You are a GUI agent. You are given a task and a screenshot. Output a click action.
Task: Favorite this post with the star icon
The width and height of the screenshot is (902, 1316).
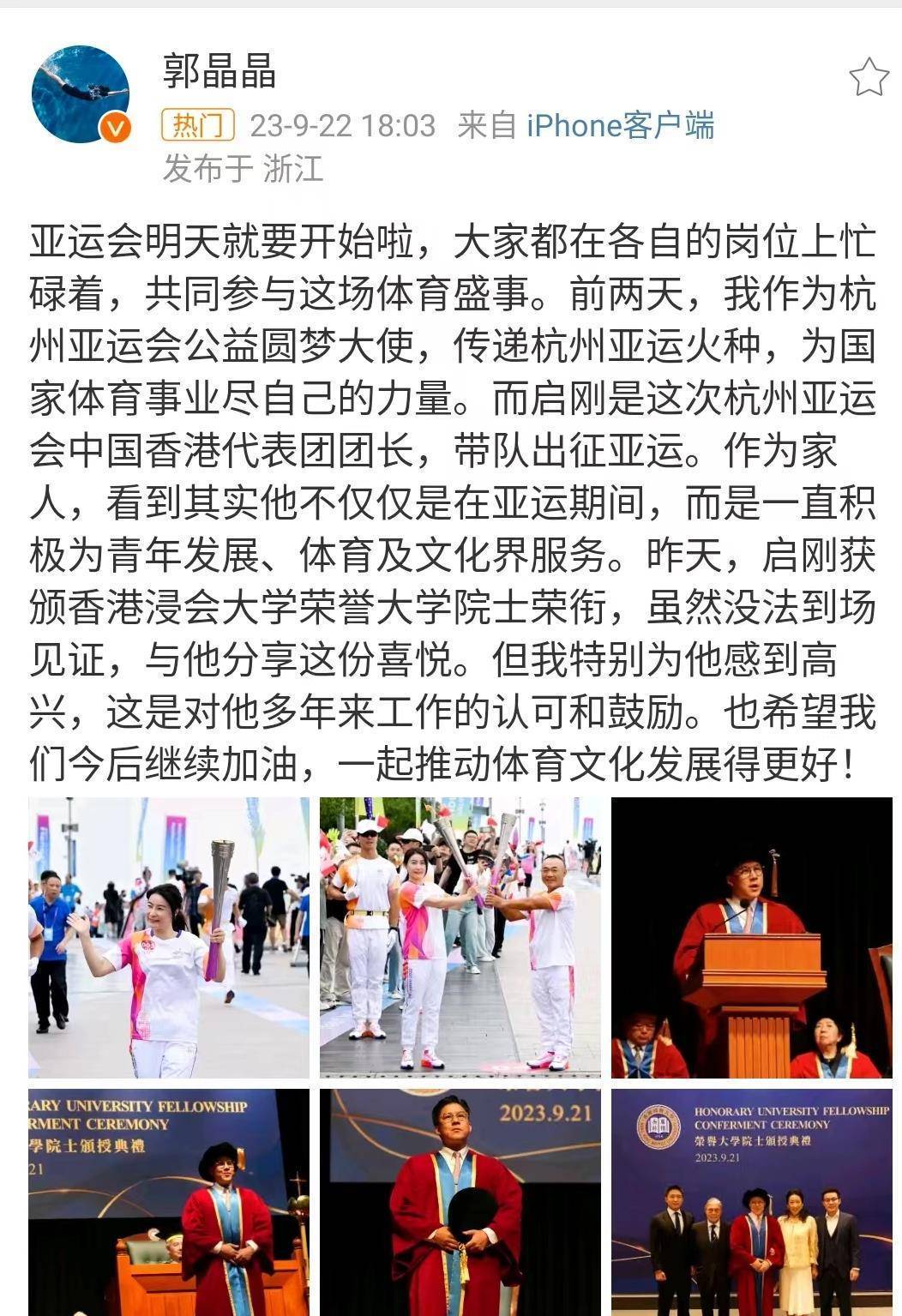coord(868,78)
